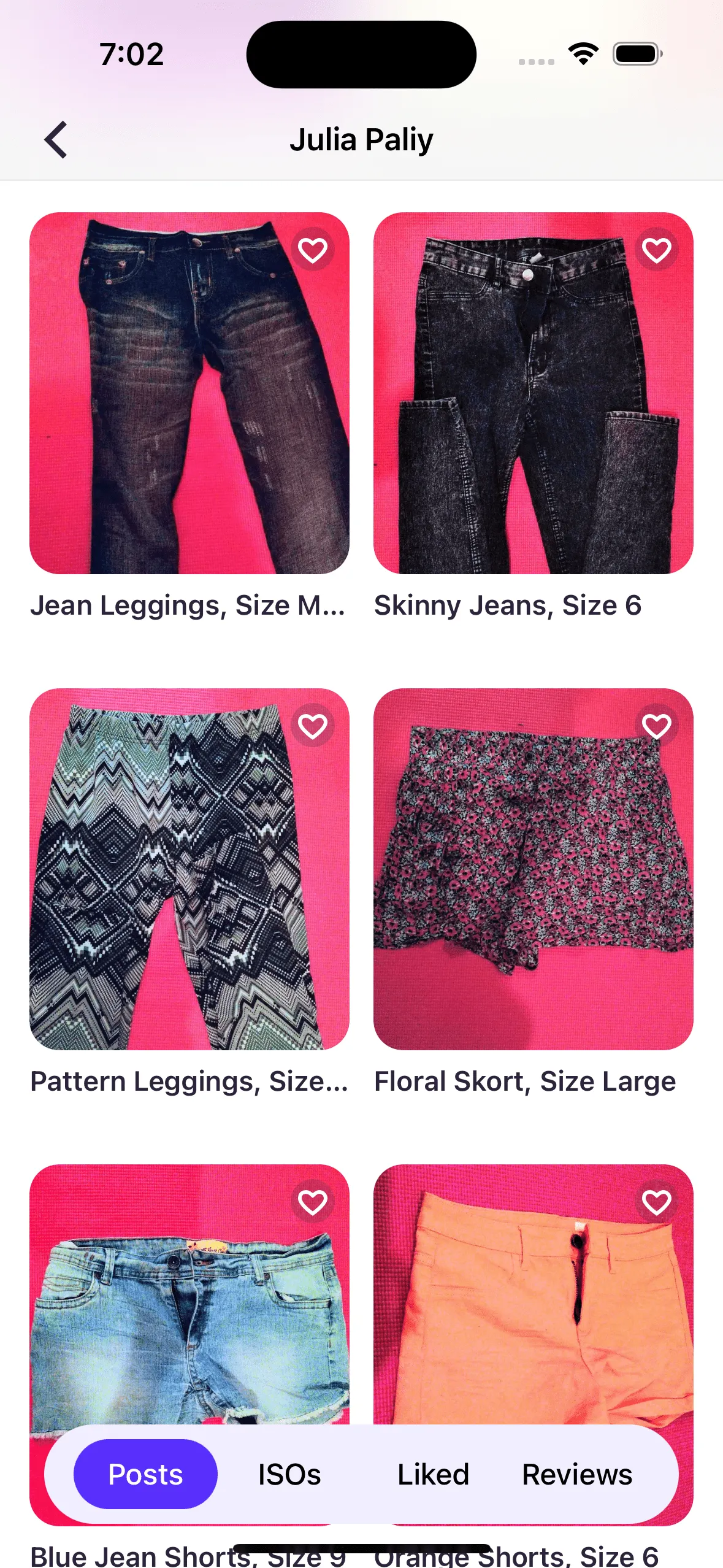
Task: Like the Pattern Leggings post
Action: pyautogui.click(x=312, y=726)
